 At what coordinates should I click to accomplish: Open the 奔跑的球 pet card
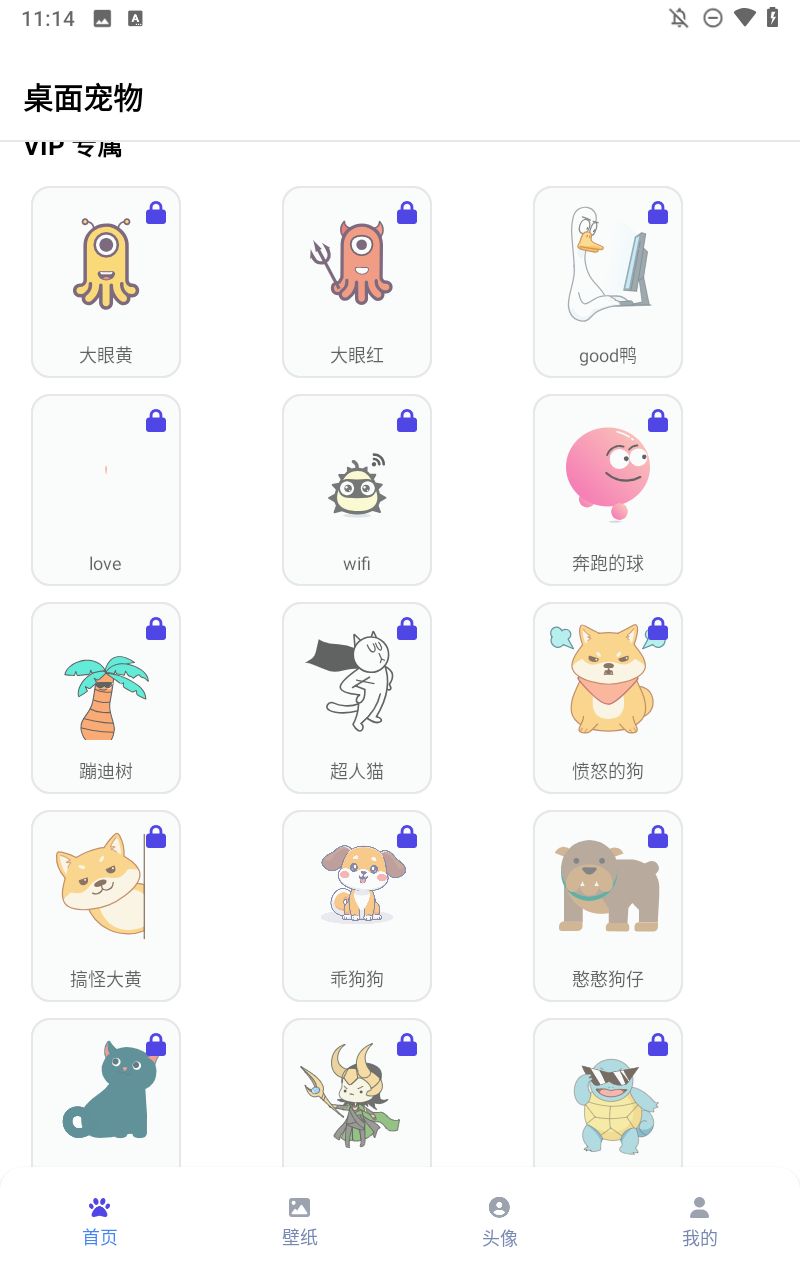pos(608,490)
